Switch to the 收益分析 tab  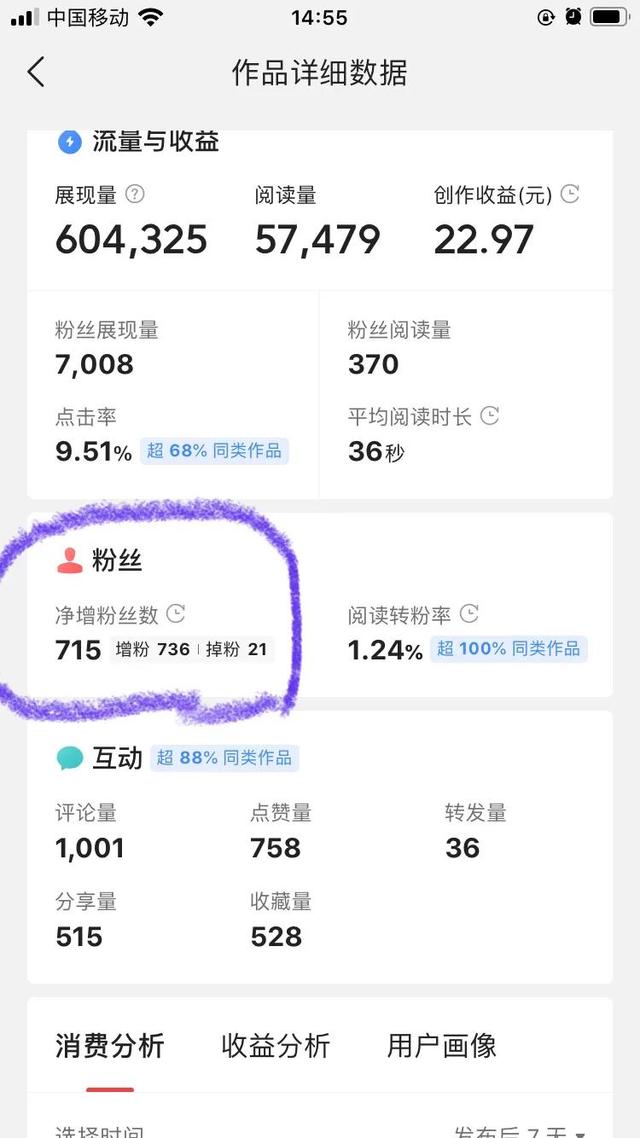tap(275, 1046)
